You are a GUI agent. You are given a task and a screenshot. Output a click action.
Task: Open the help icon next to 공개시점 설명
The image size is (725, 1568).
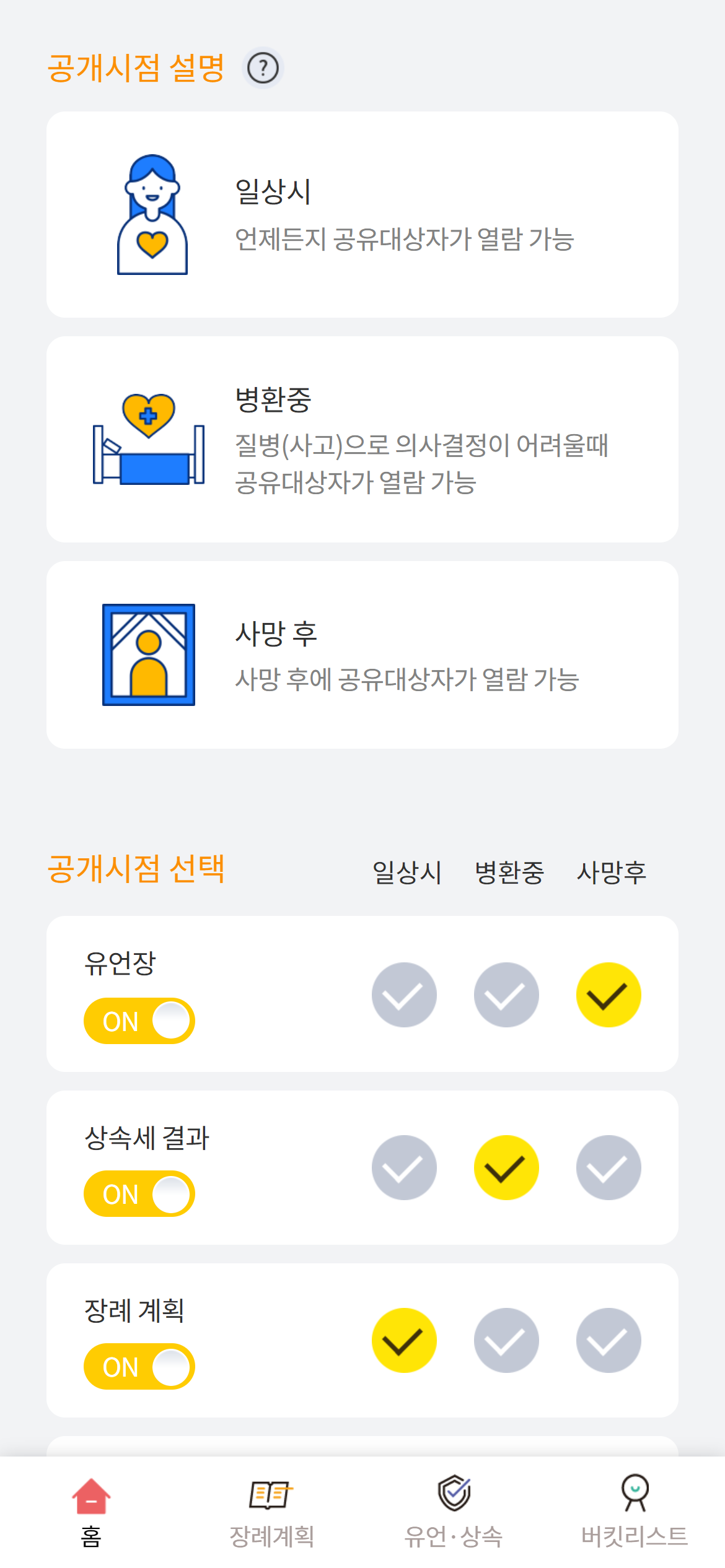click(263, 68)
